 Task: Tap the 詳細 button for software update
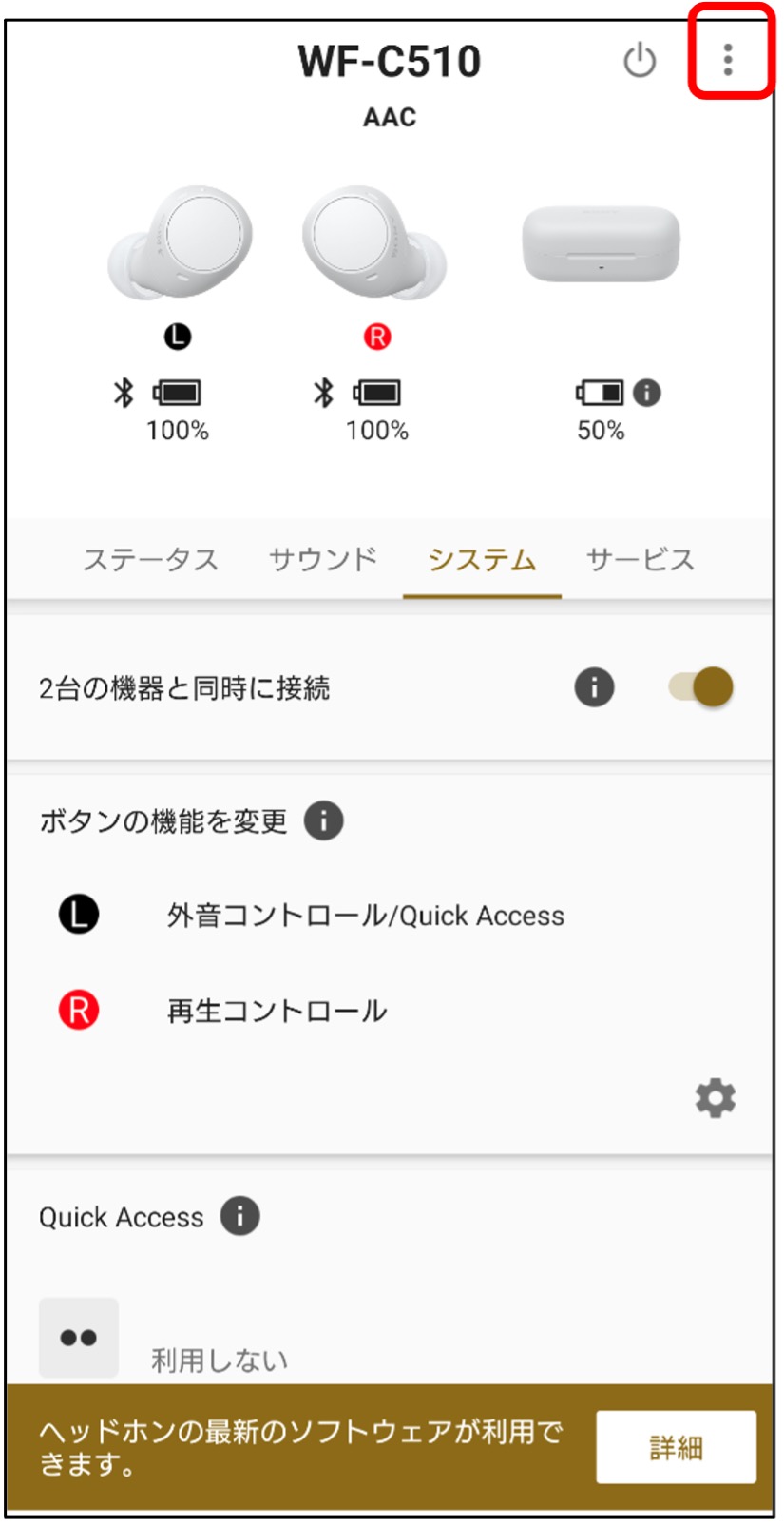click(x=676, y=1447)
